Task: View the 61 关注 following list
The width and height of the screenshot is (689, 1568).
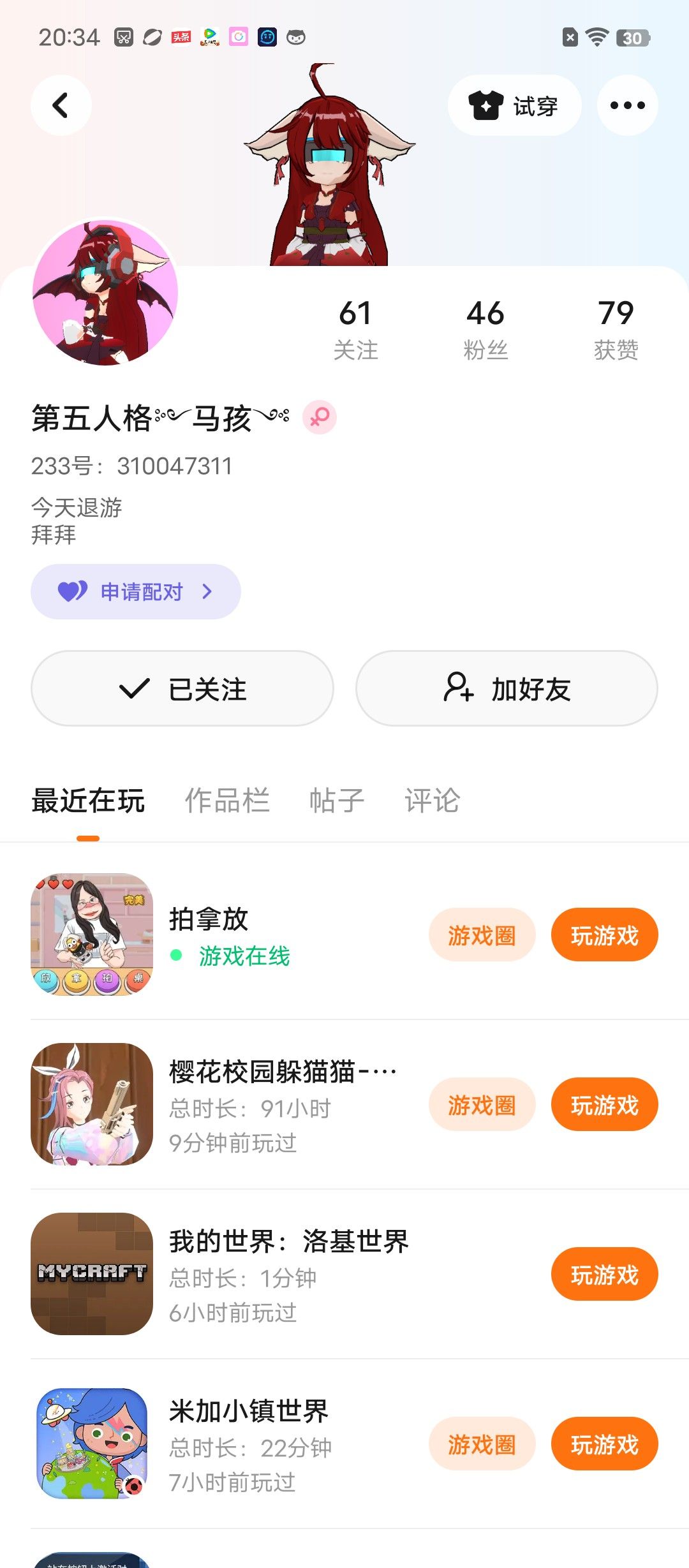Action: pos(355,330)
